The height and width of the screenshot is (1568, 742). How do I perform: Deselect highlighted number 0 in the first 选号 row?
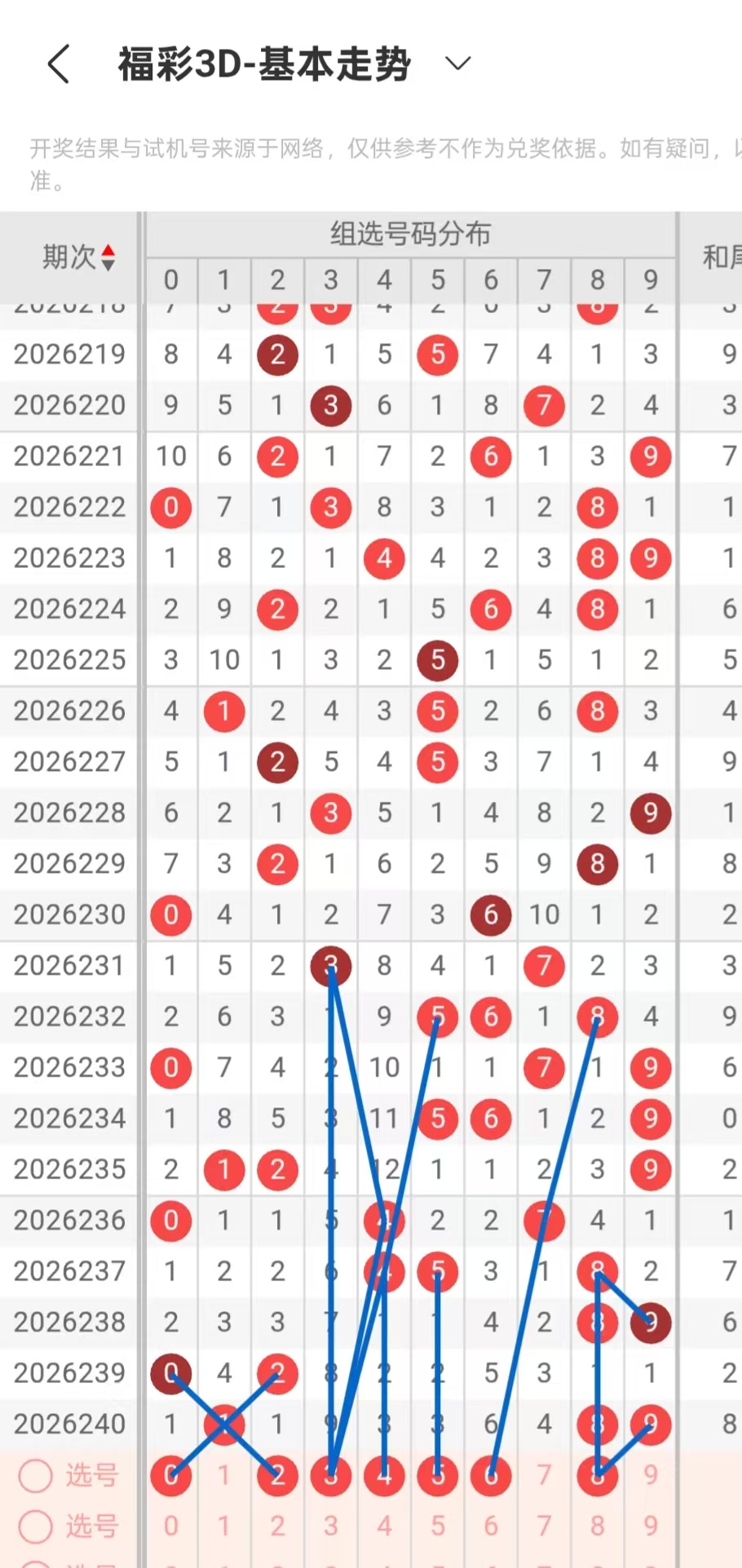tap(171, 1475)
